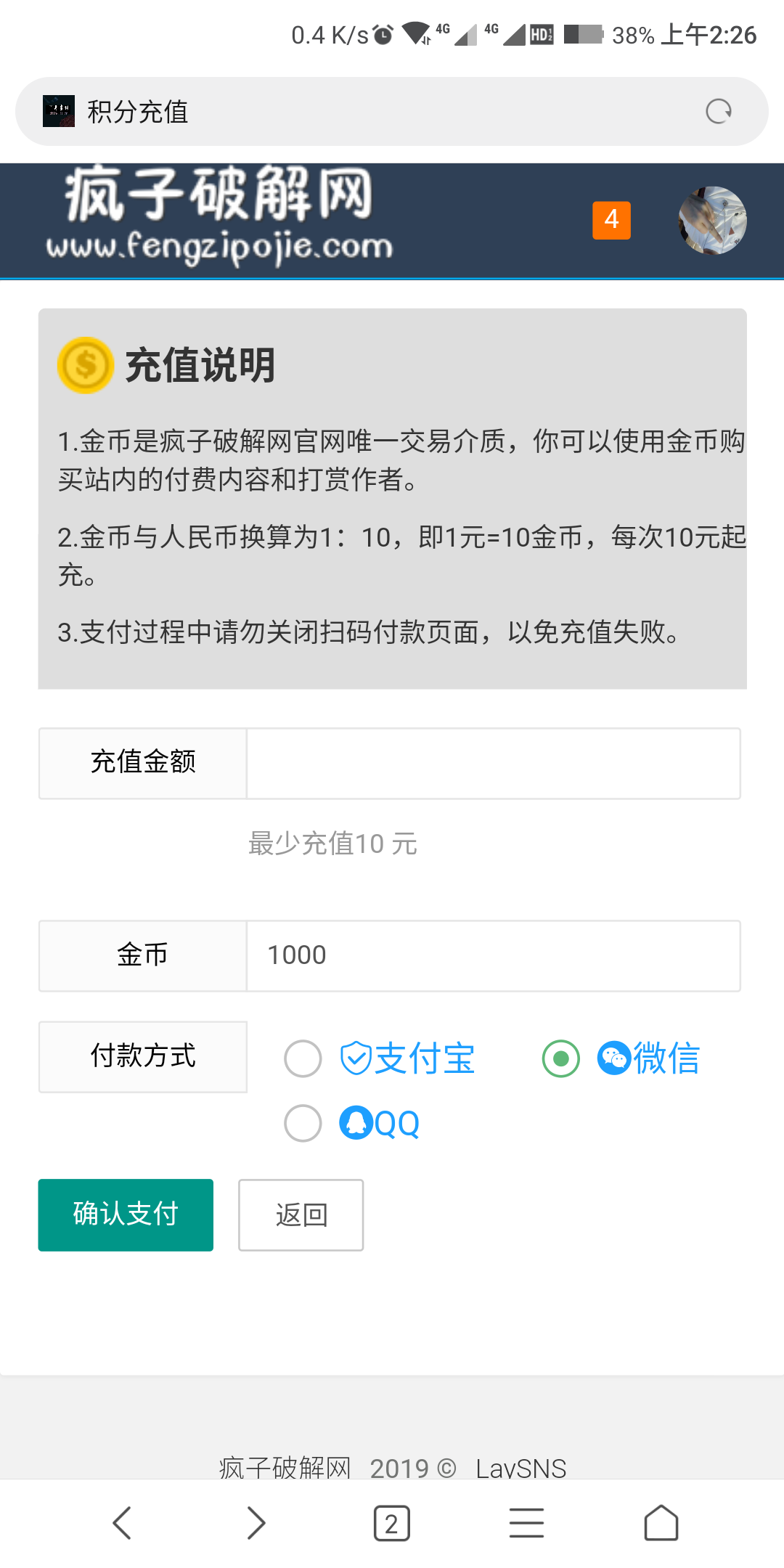The width and height of the screenshot is (784, 1568).
Task: Open the 疯子破解网 site logo
Action: pyautogui.click(x=219, y=215)
